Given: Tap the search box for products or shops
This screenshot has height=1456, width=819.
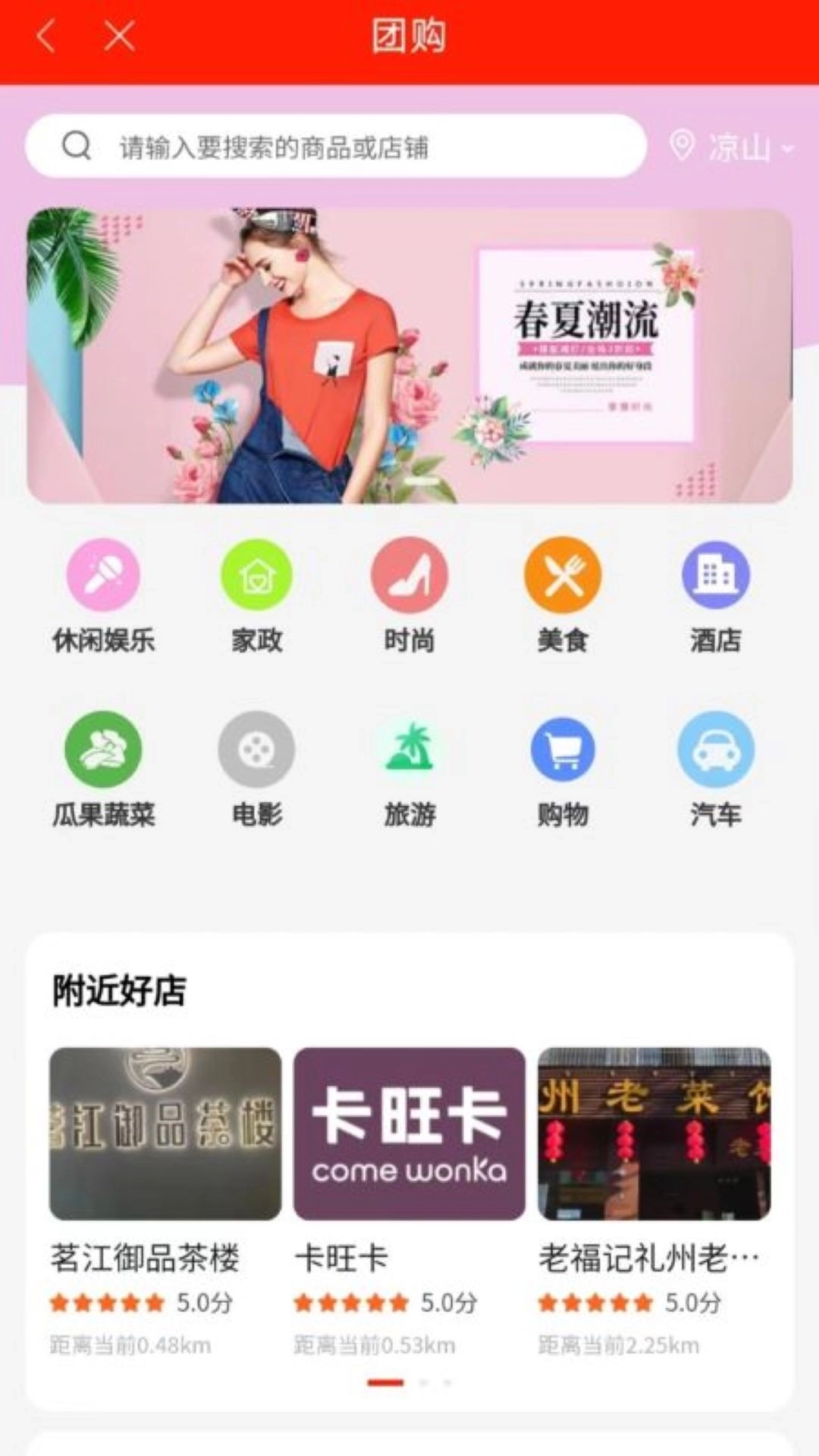Looking at the screenshot, I should pos(335,146).
